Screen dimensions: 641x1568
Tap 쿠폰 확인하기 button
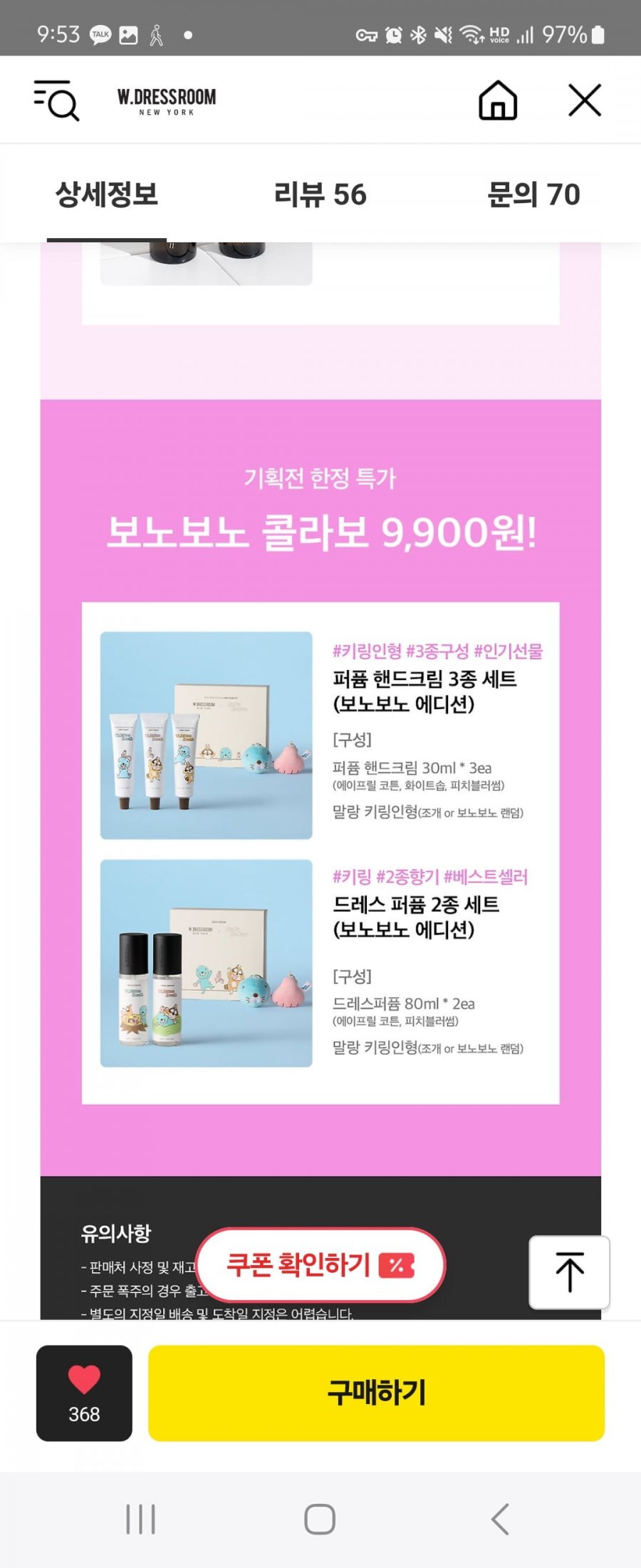pyautogui.click(x=320, y=1265)
